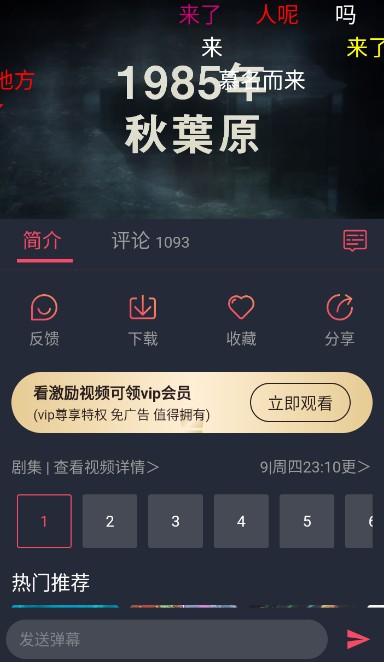Play episode 2
This screenshot has width=384, height=662.
(x=110, y=521)
